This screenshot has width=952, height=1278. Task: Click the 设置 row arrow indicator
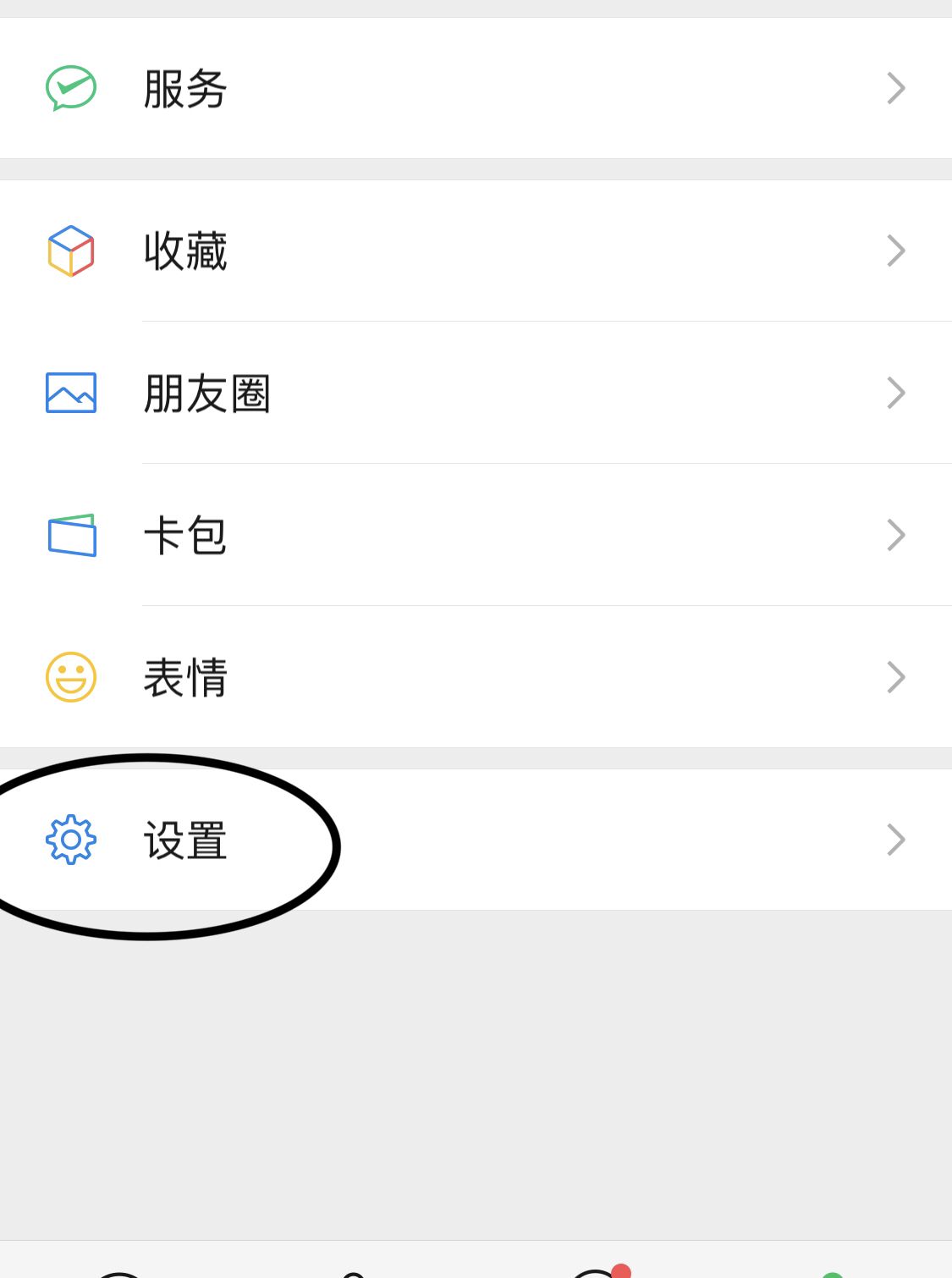tap(895, 840)
